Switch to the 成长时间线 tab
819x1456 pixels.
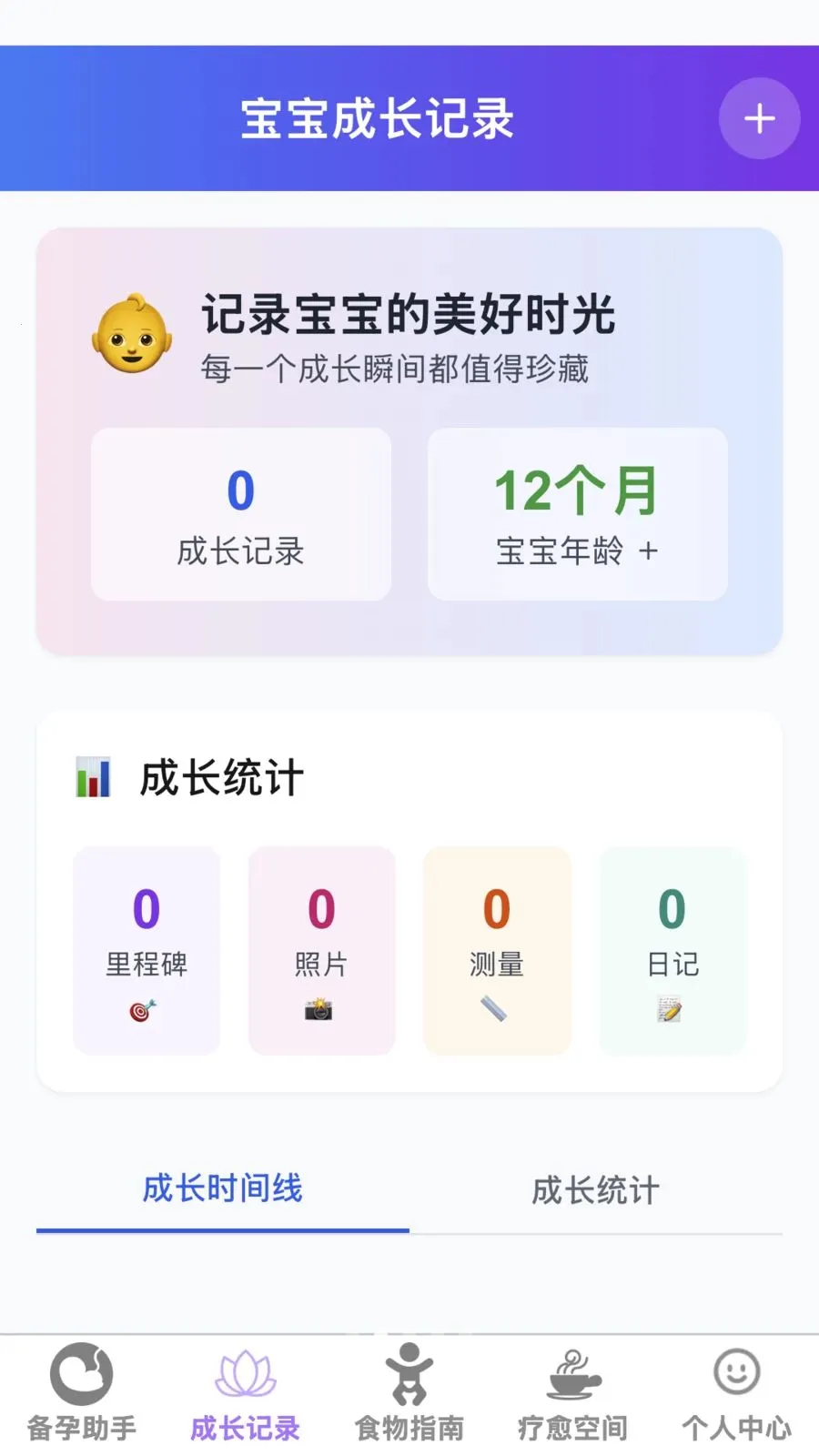tap(222, 1189)
